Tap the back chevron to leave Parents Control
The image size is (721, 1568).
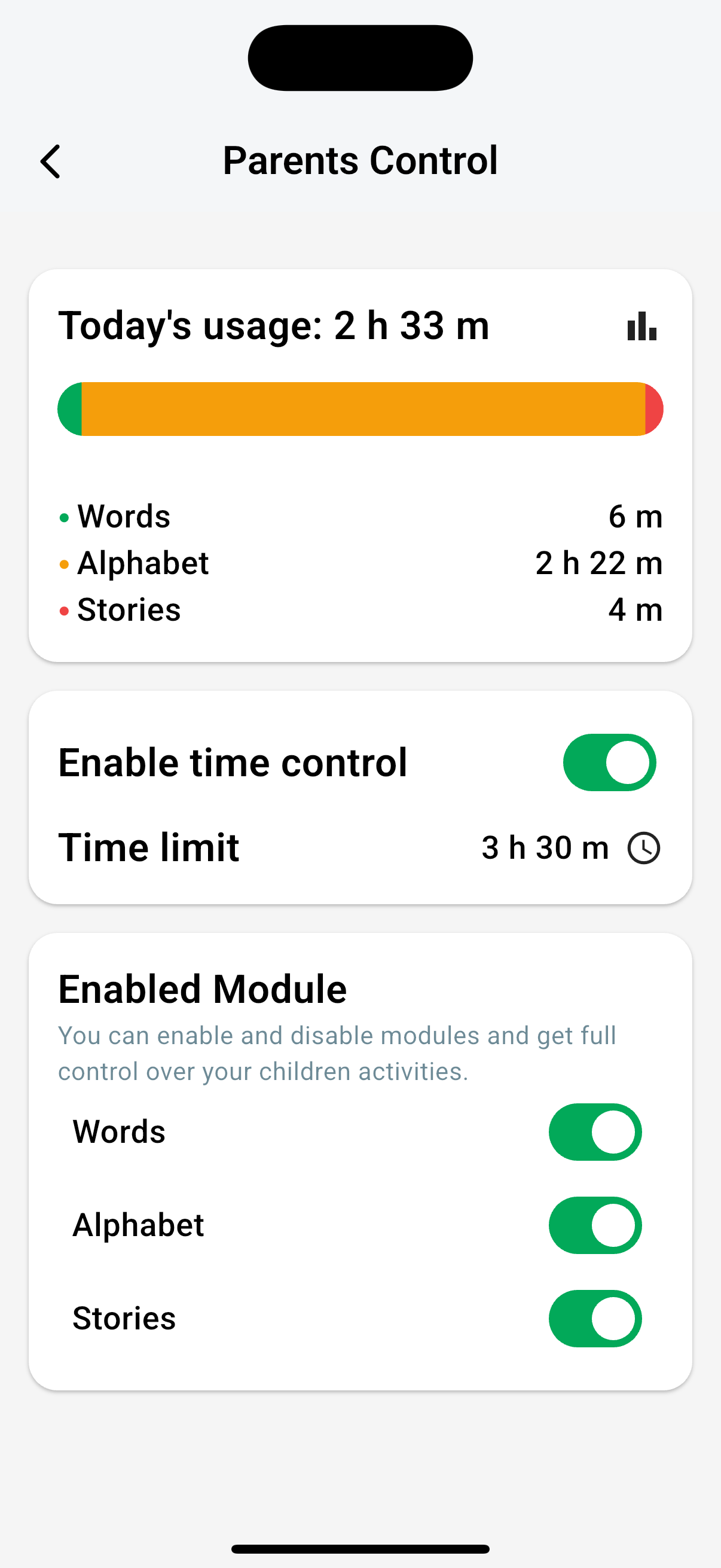(x=50, y=161)
